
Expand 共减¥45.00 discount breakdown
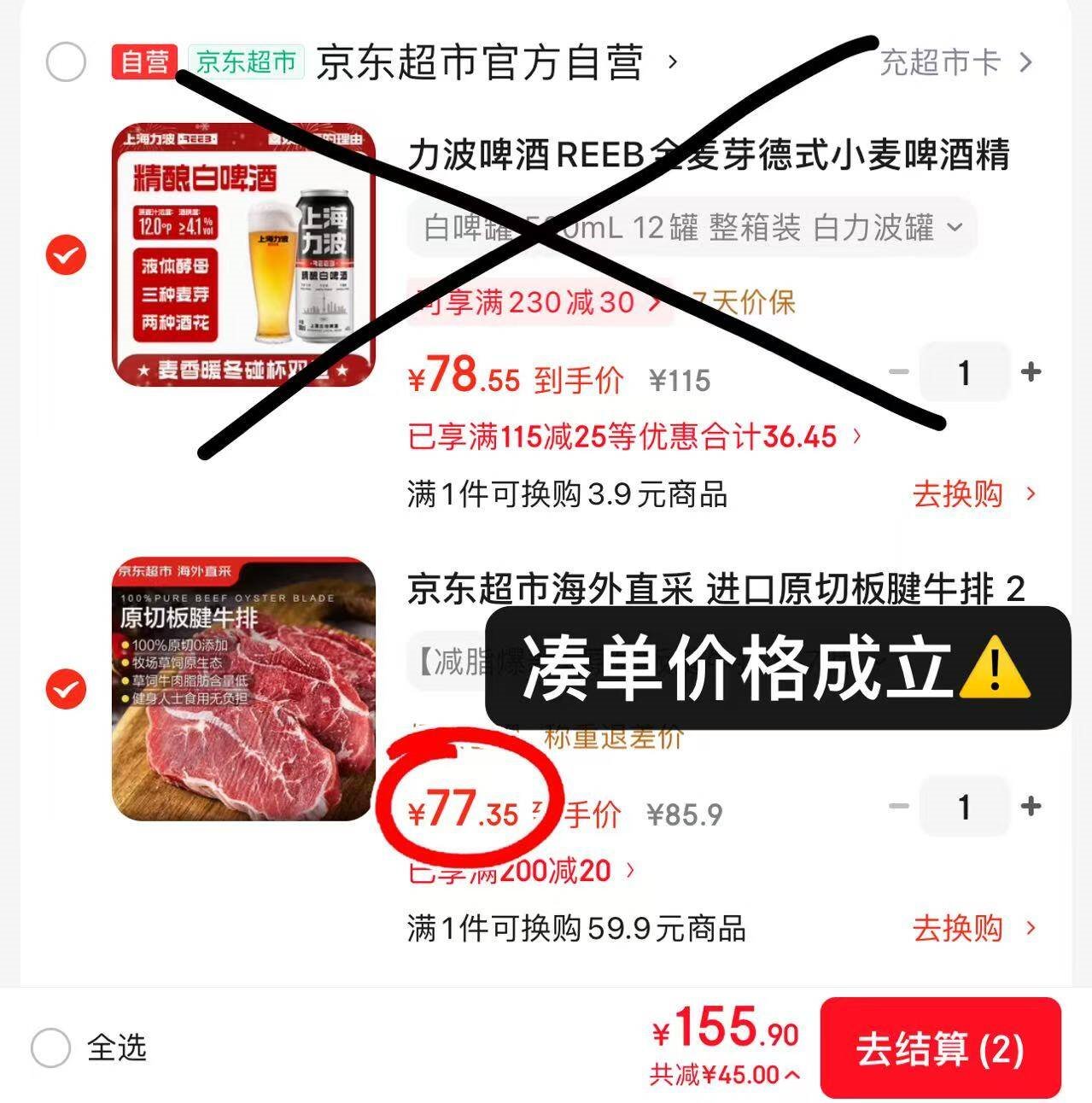coord(725,1075)
